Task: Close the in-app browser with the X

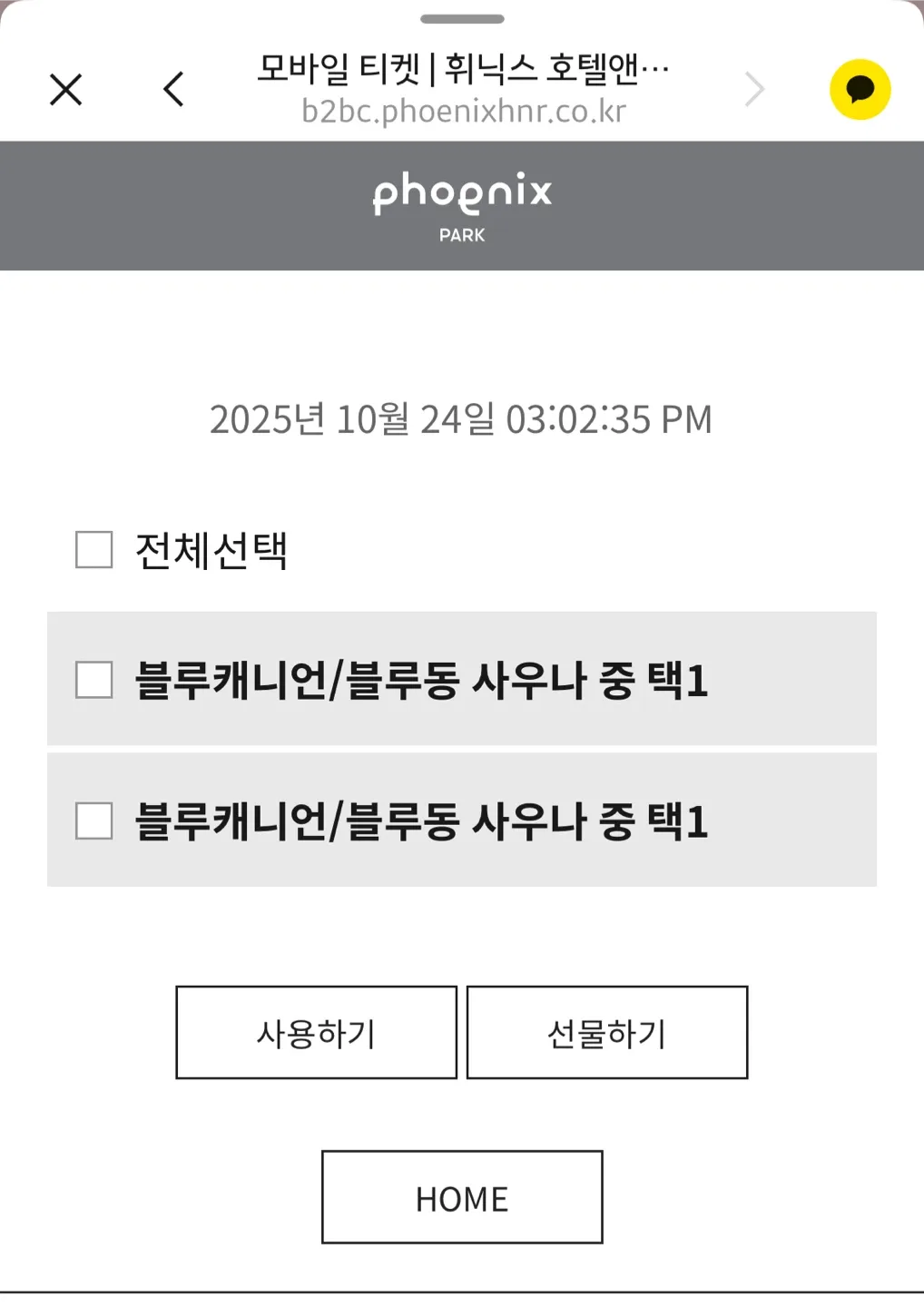Action: click(65, 90)
